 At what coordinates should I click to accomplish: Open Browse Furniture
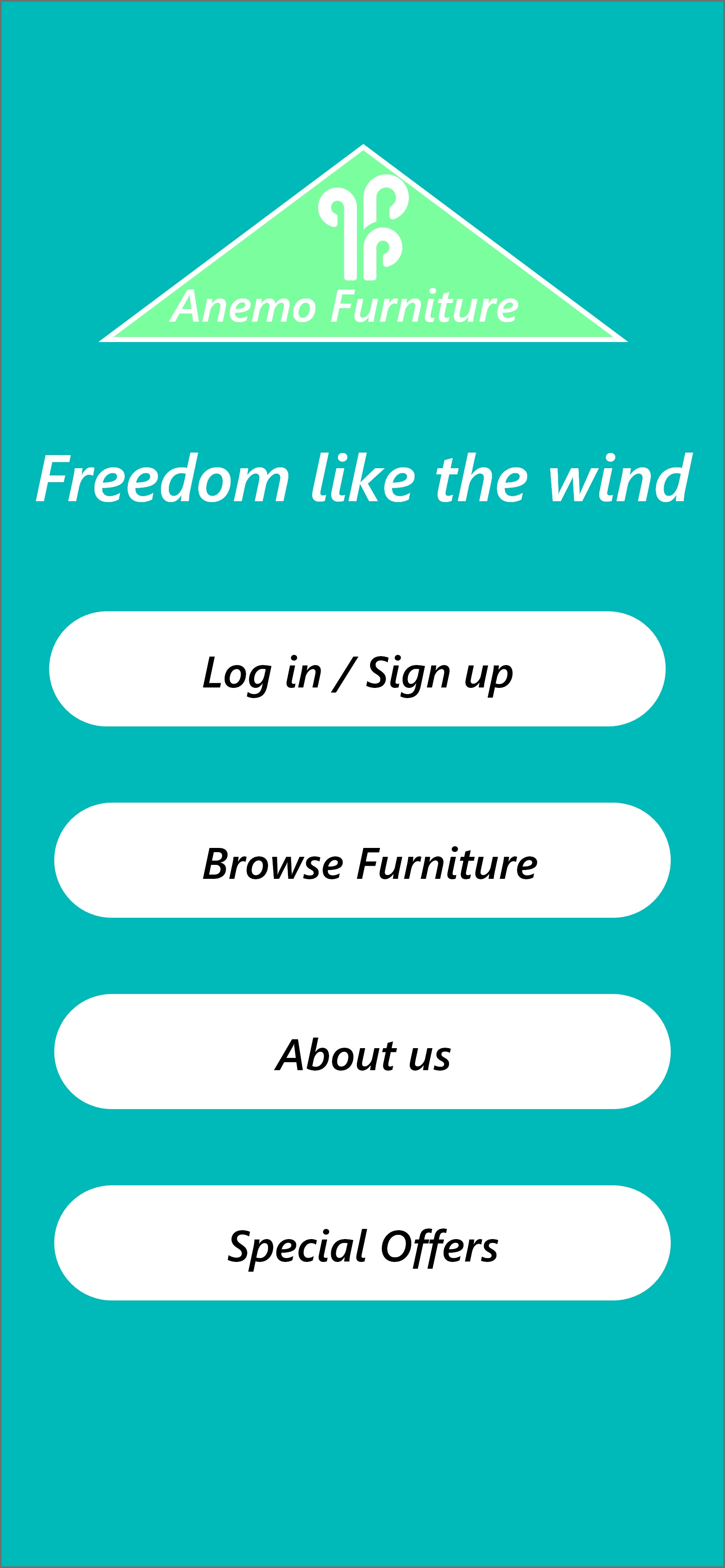(362, 860)
